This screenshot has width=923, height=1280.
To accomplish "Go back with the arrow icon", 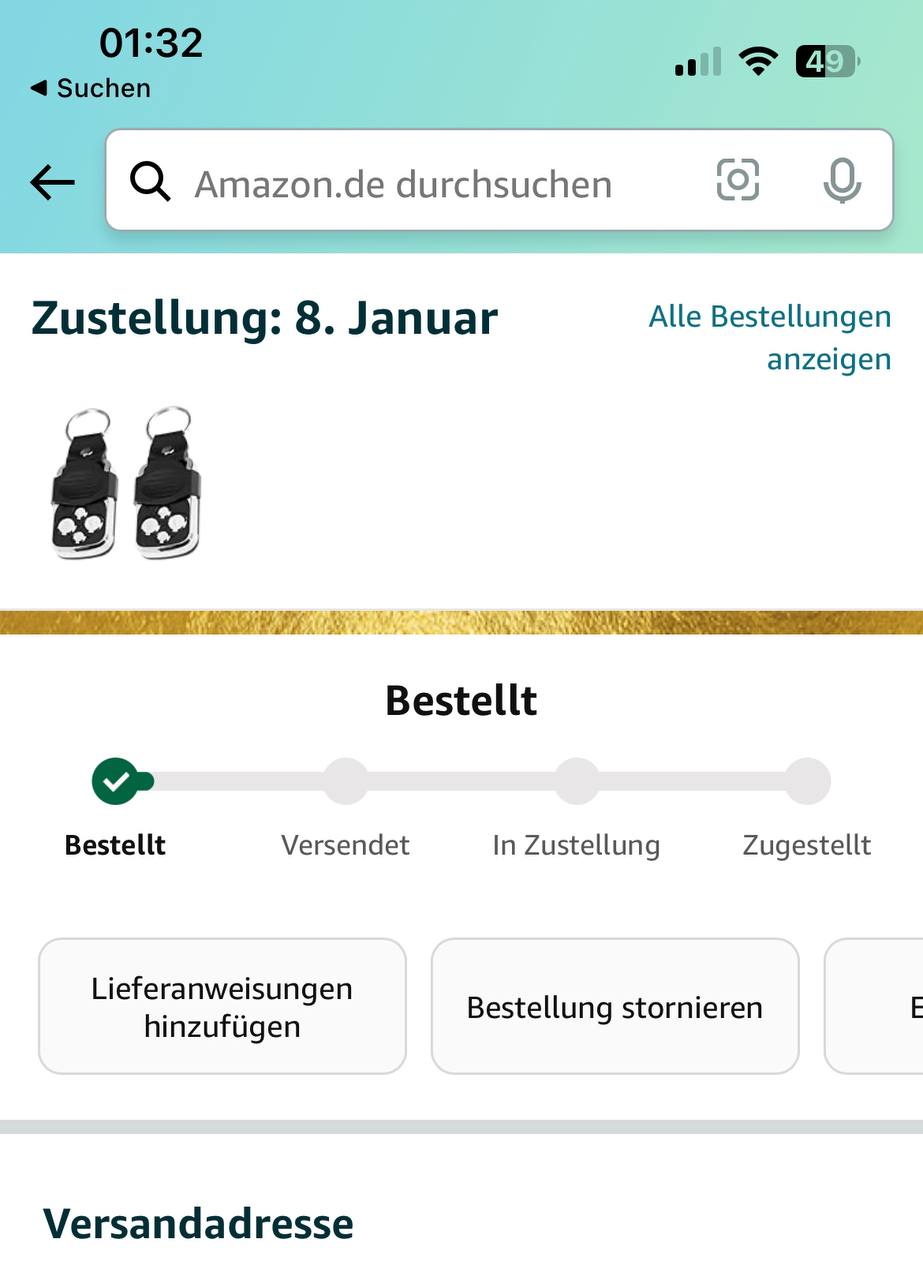I will coord(52,182).
